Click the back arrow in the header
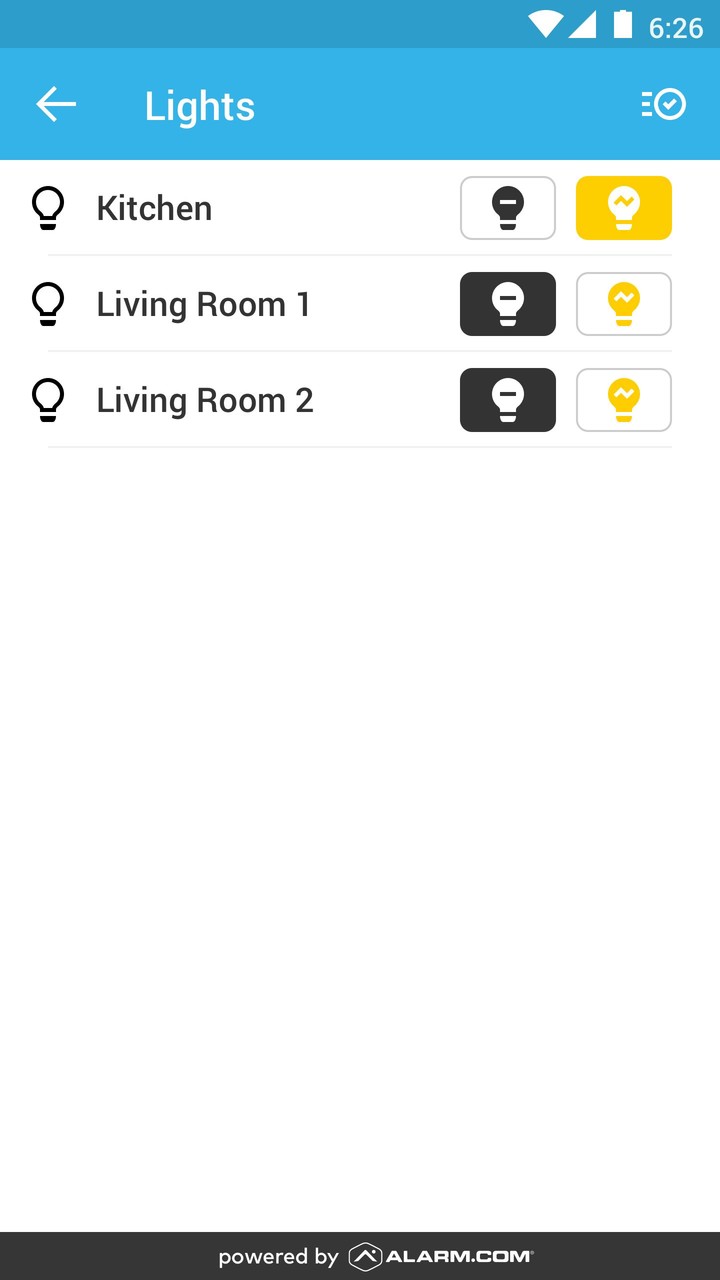 click(56, 103)
